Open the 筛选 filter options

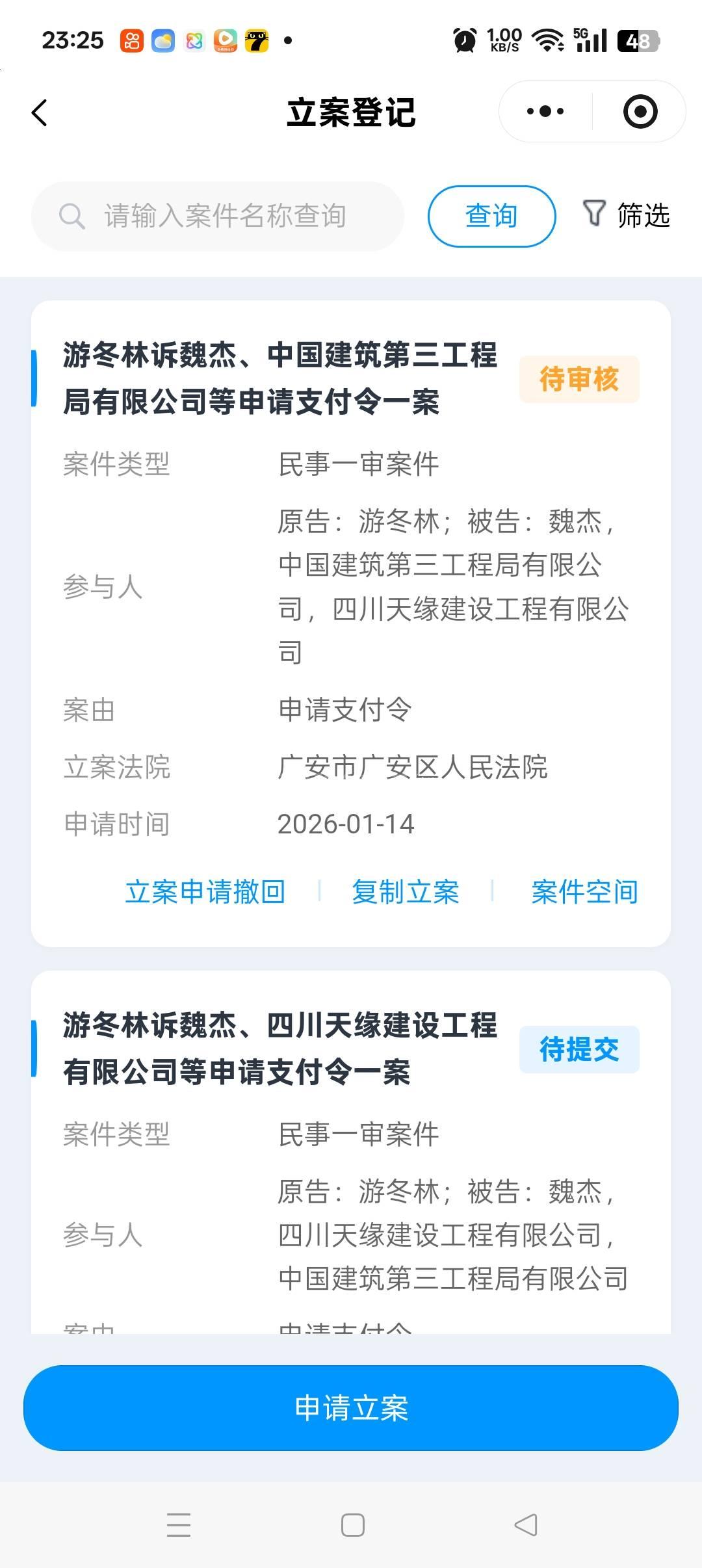626,215
